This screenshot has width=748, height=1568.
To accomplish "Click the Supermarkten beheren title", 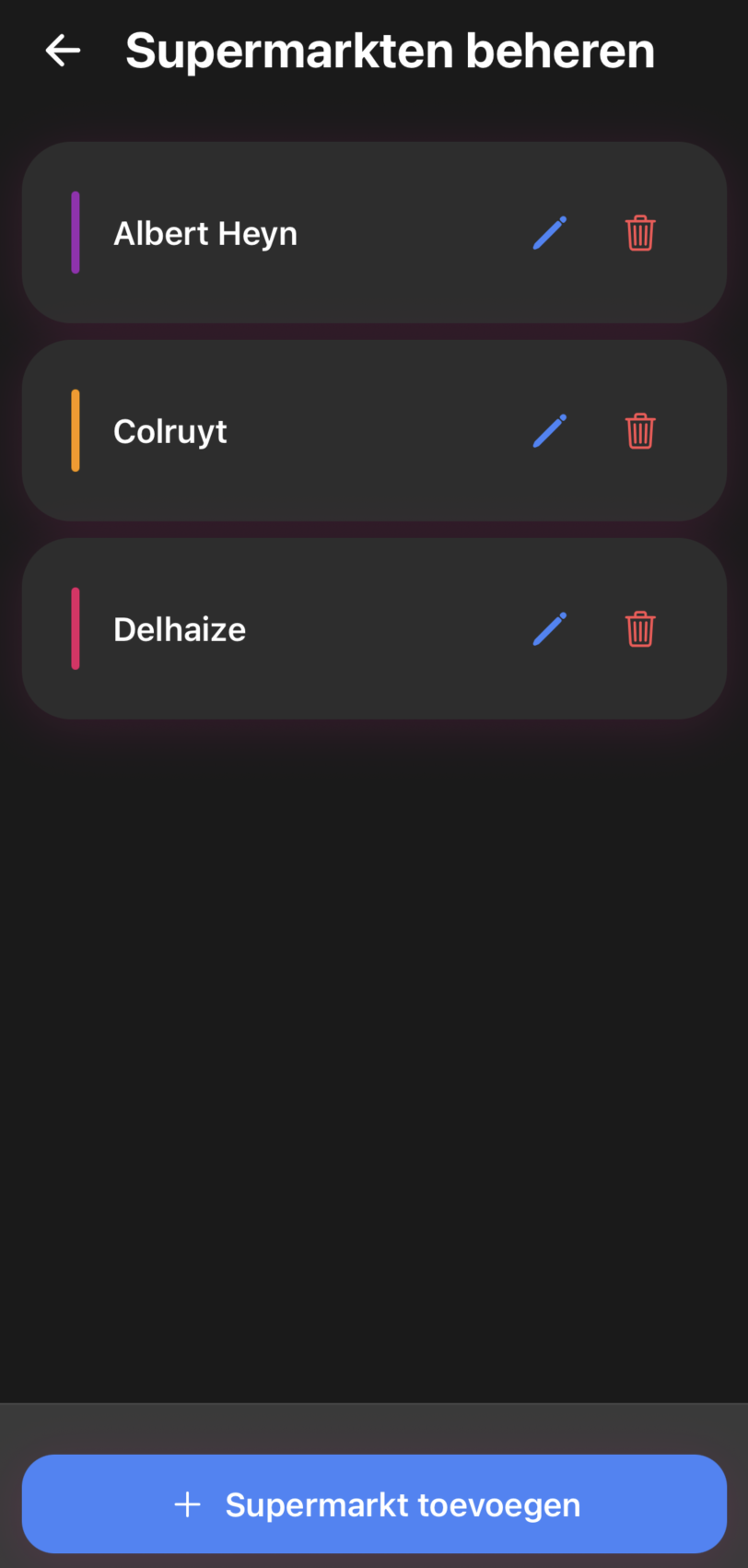I will (x=390, y=51).
